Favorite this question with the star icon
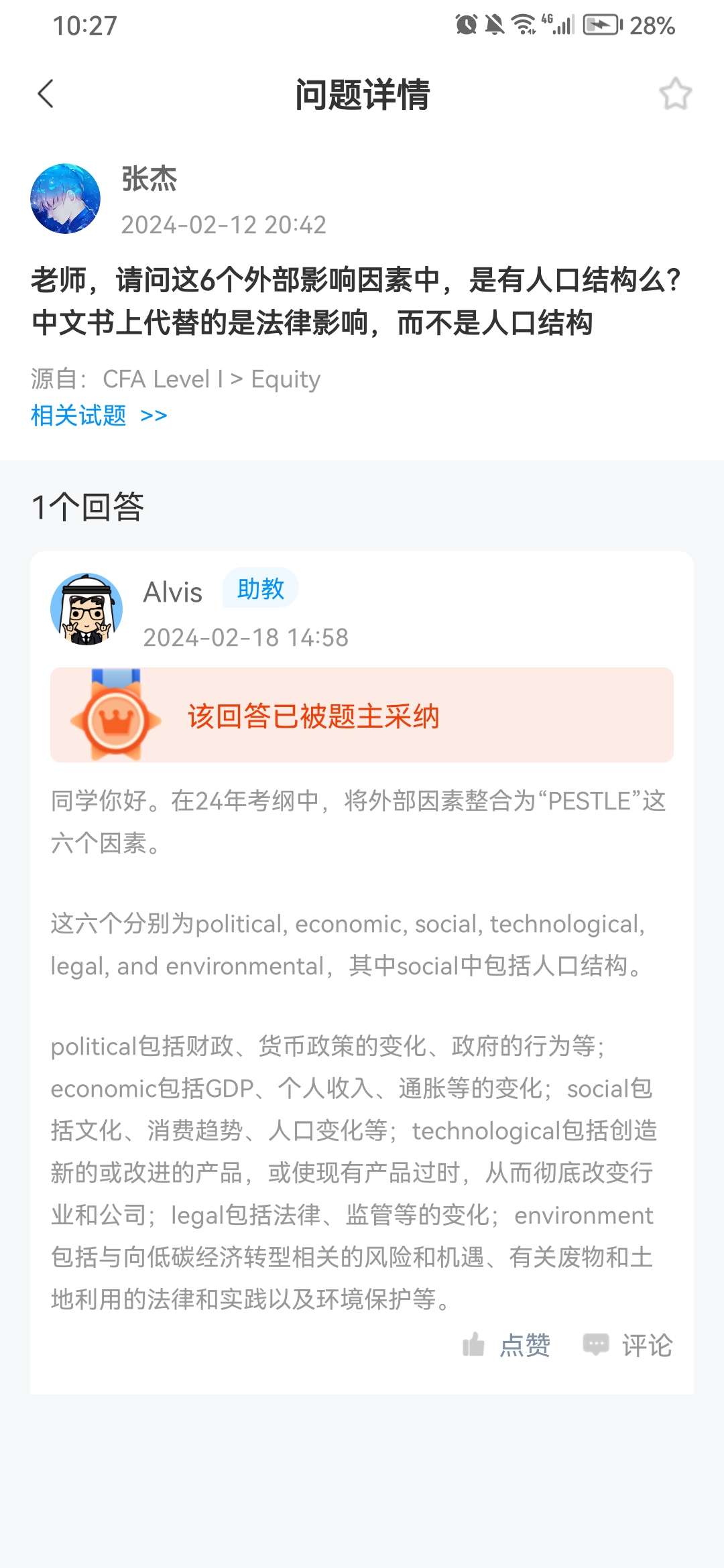Screen dimensions: 724x1568 [x=675, y=94]
